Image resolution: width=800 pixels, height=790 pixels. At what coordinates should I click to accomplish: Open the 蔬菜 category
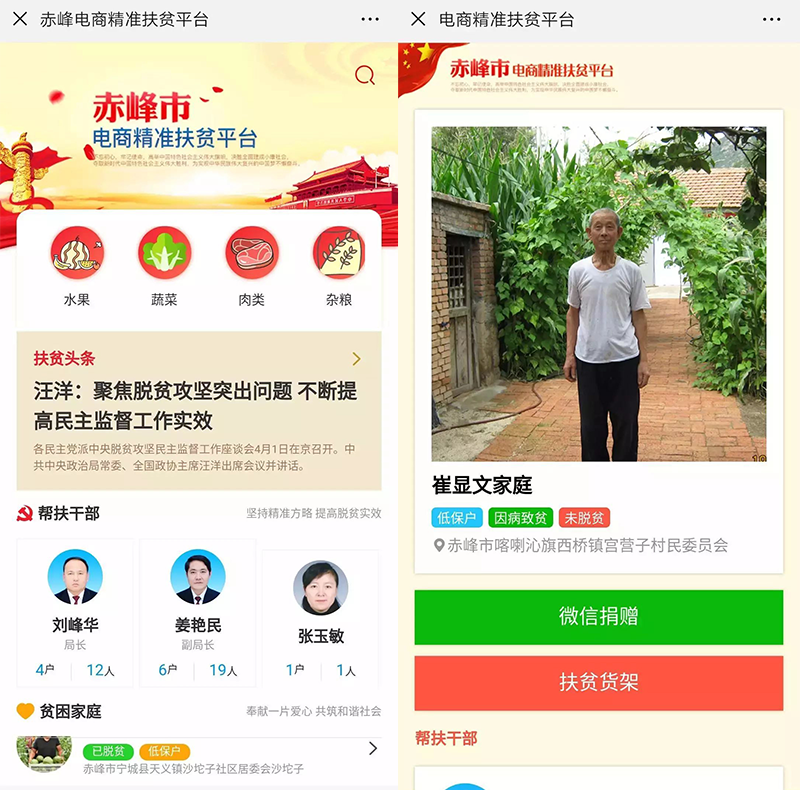(164, 265)
